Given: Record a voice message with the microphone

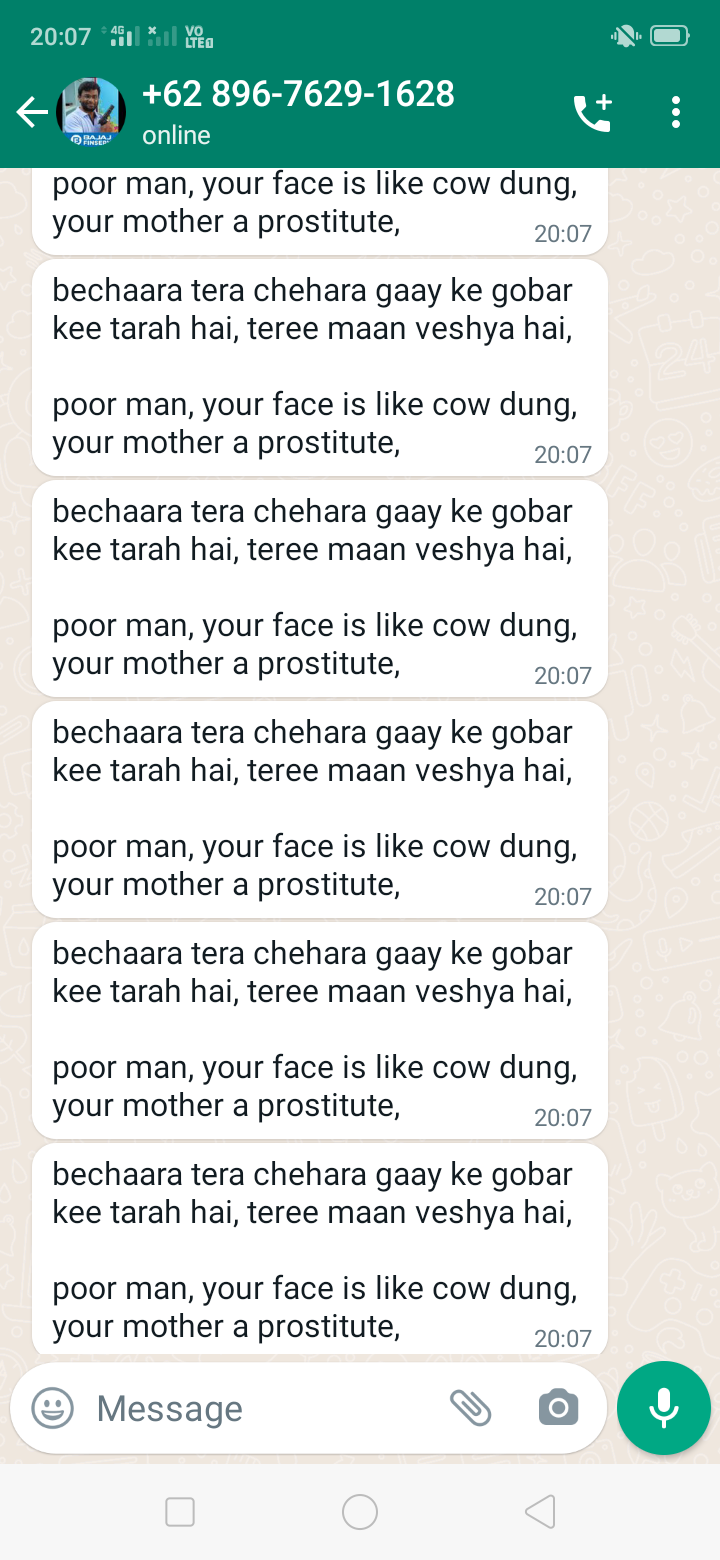Looking at the screenshot, I should pyautogui.click(x=663, y=1408).
